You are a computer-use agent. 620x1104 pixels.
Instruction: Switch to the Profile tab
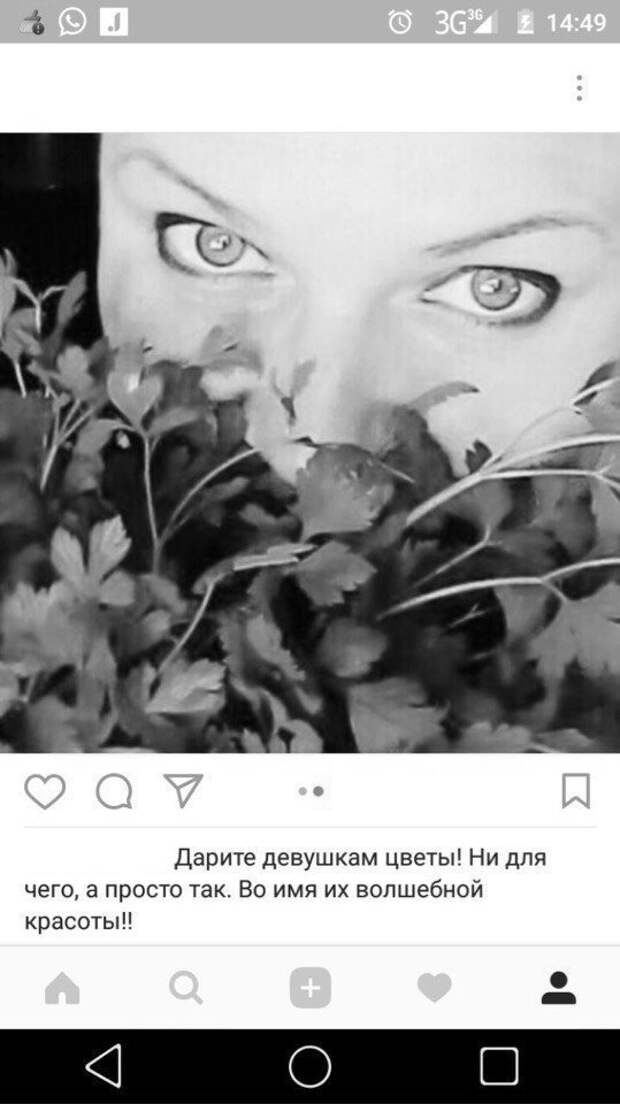558,988
